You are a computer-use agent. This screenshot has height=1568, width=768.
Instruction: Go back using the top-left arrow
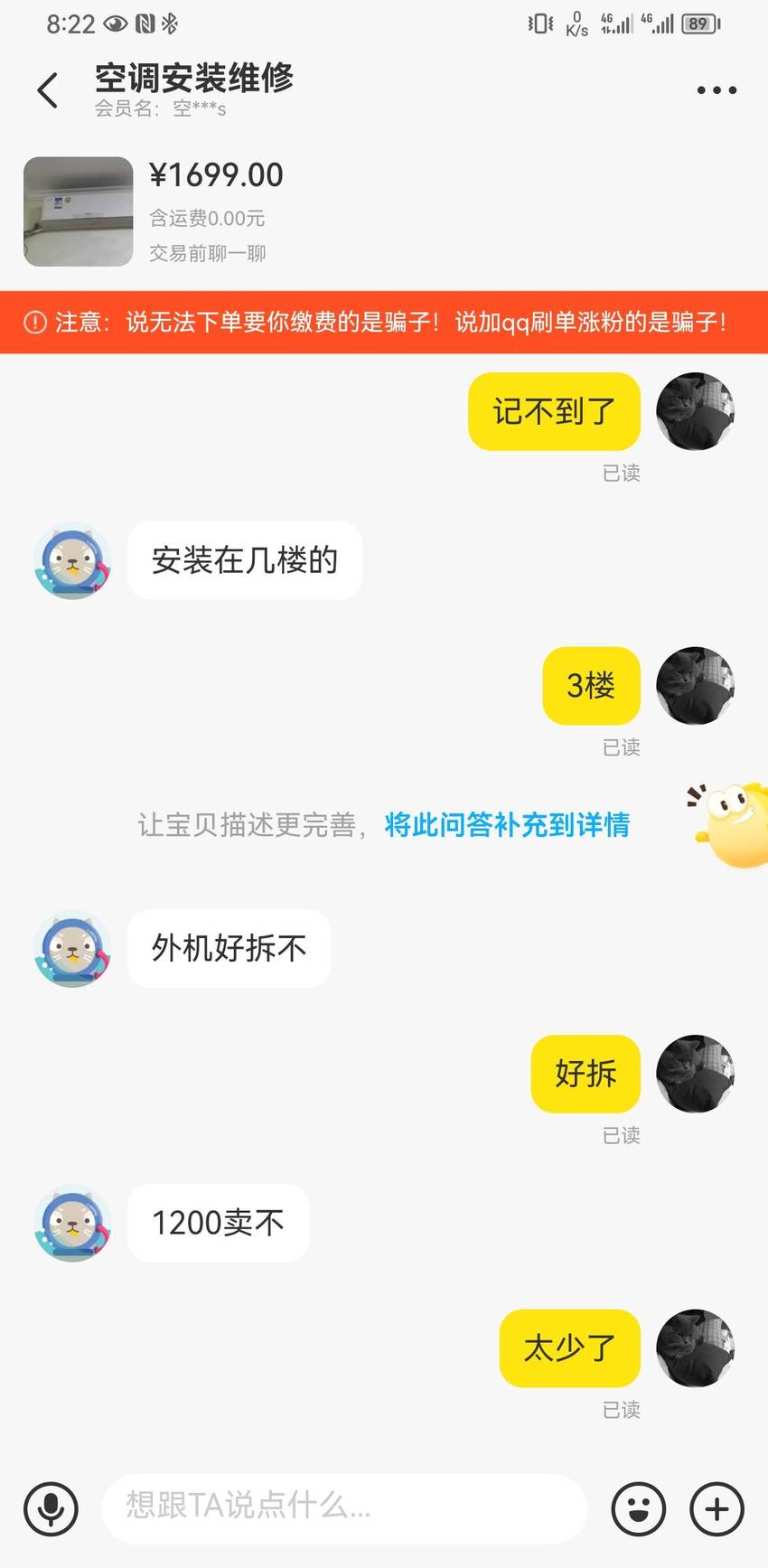point(48,90)
